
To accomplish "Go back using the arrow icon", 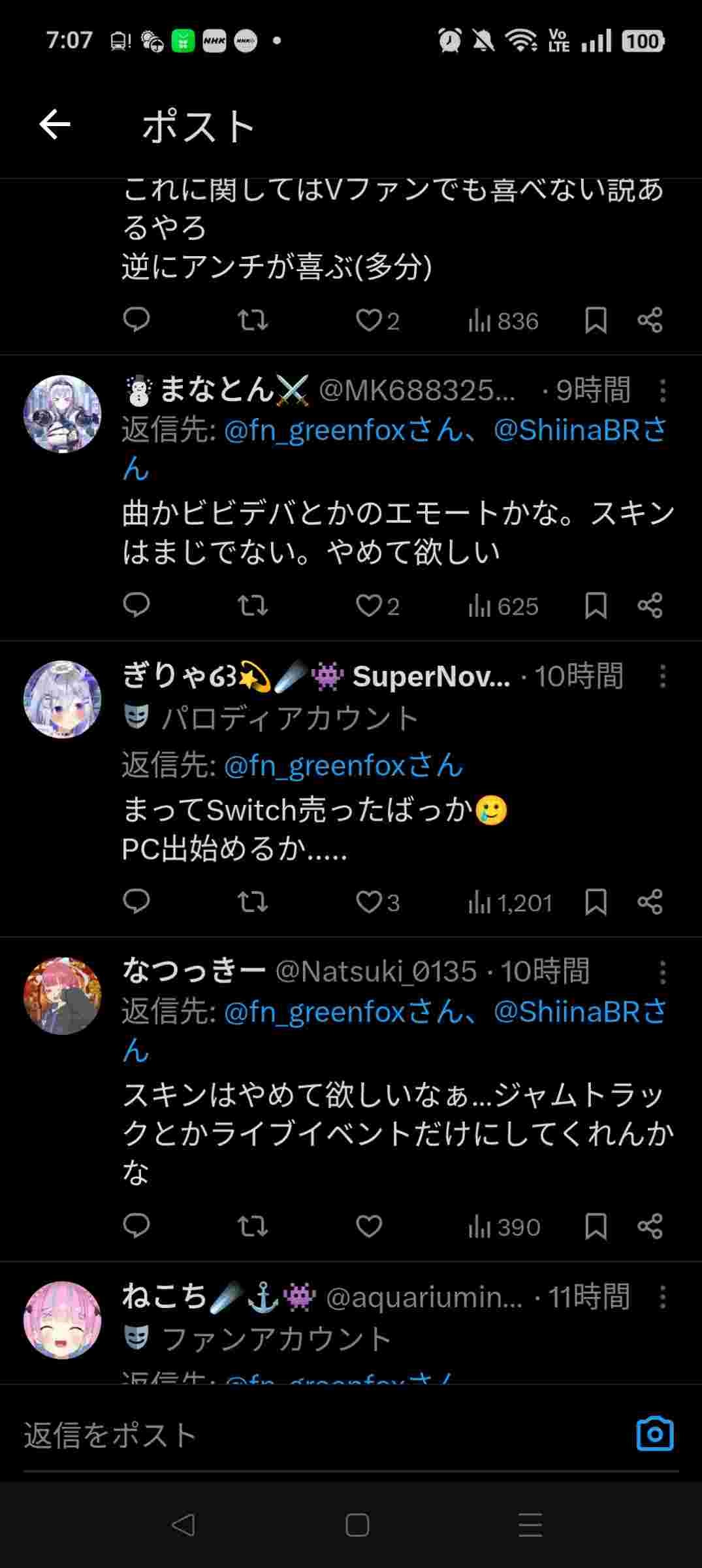I will (x=55, y=125).
